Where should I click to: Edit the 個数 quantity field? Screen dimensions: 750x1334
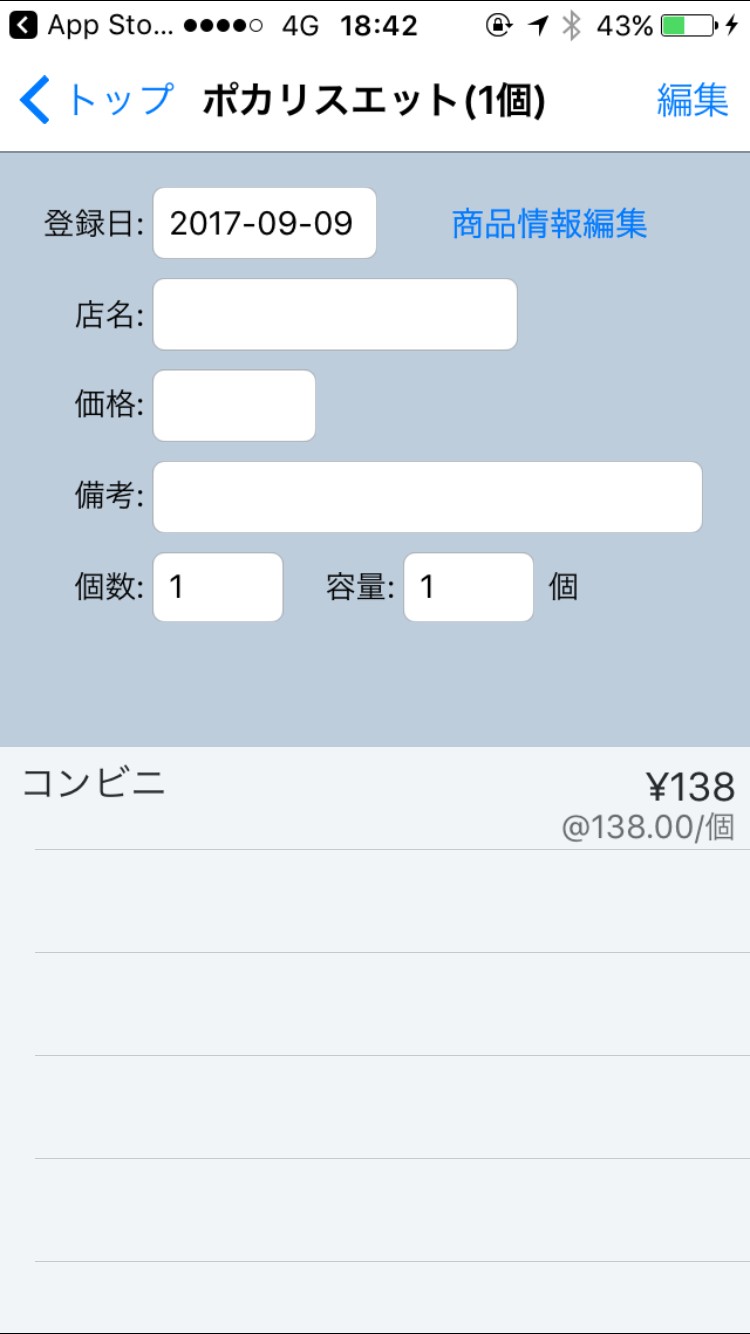[x=218, y=587]
